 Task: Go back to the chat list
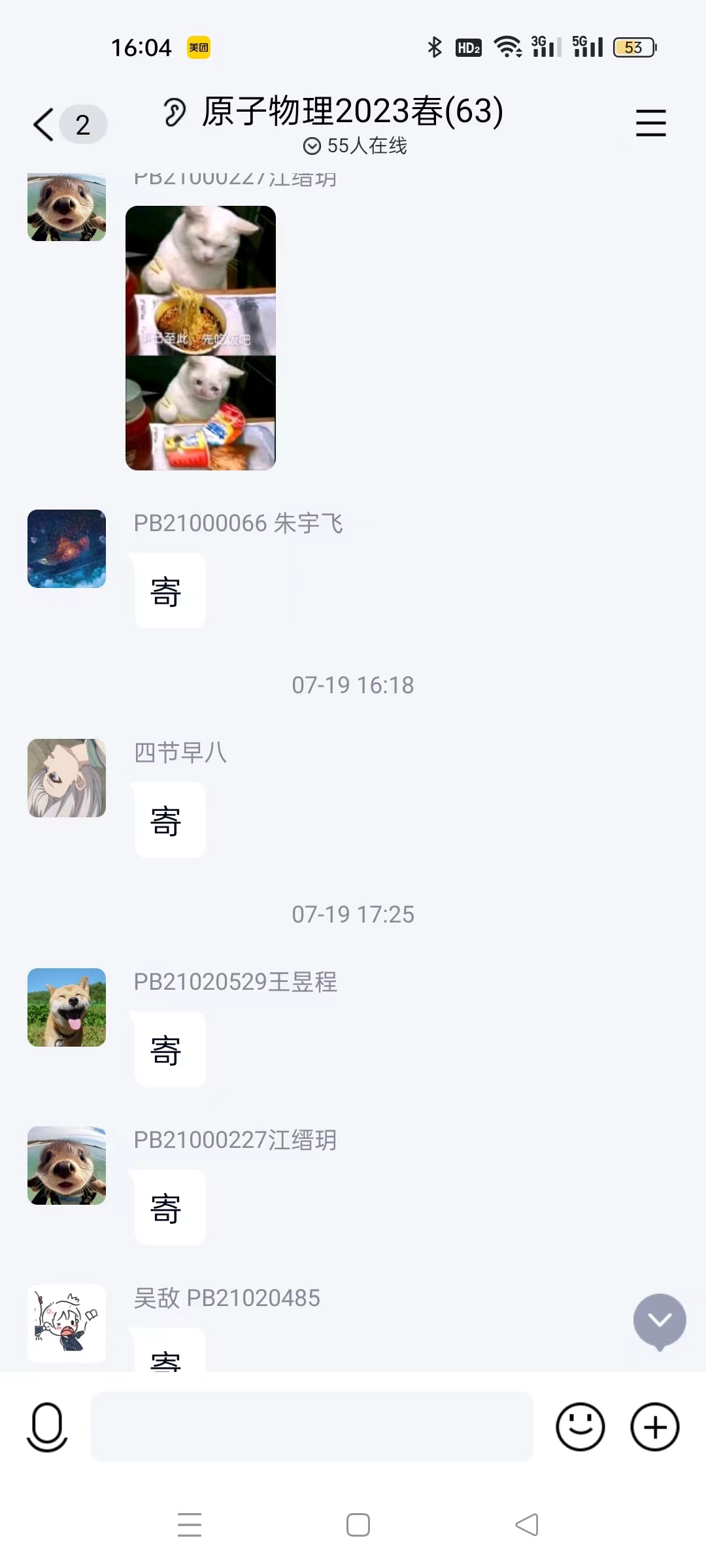click(44, 124)
